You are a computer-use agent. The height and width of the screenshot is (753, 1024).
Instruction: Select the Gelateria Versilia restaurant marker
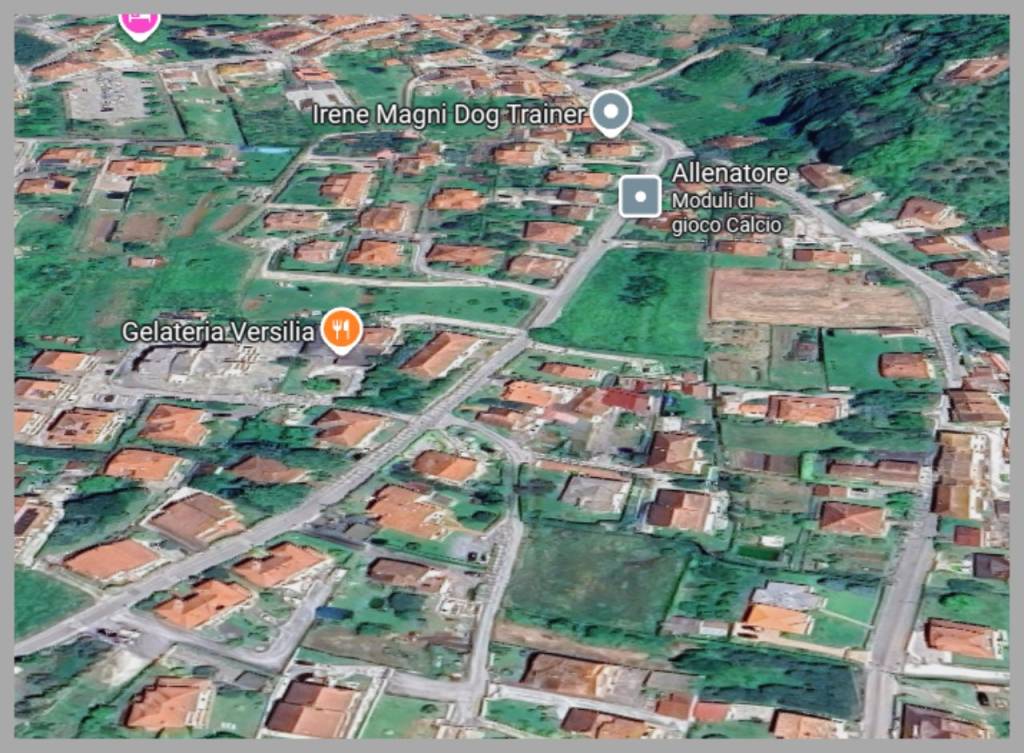tap(341, 328)
